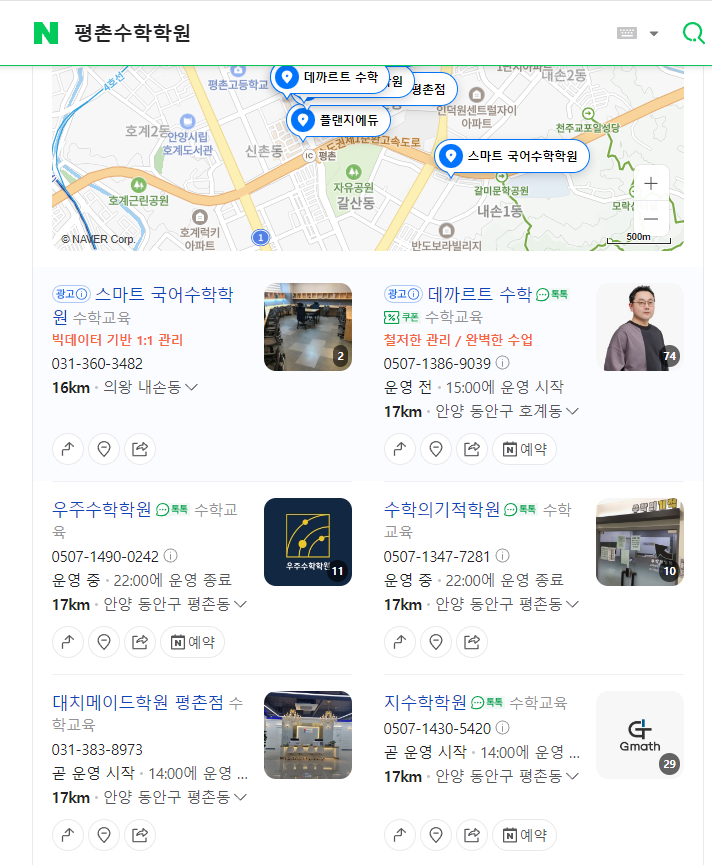Zoom out on the map

click(651, 219)
